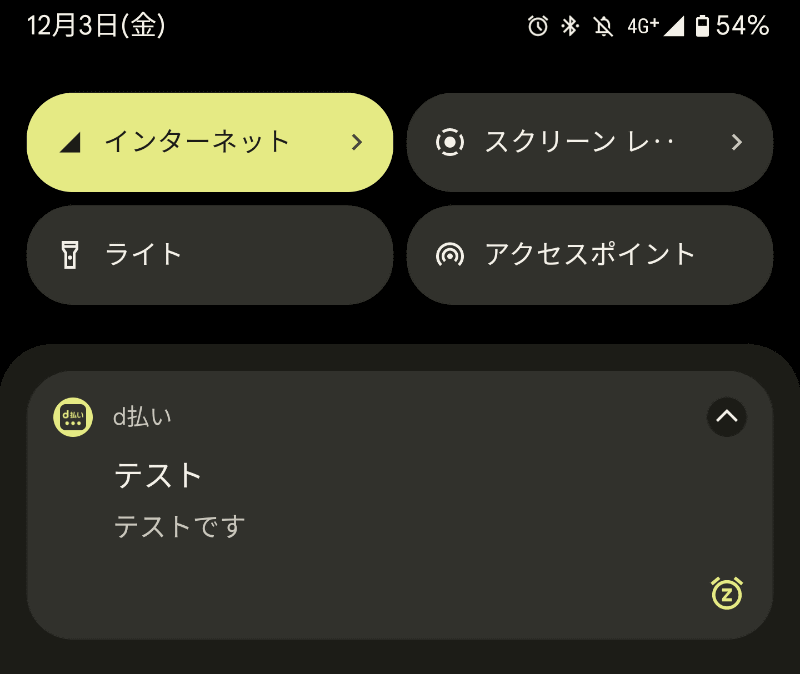Turn on the ライト flashlight tile
This screenshot has width=800, height=674.
point(209,254)
